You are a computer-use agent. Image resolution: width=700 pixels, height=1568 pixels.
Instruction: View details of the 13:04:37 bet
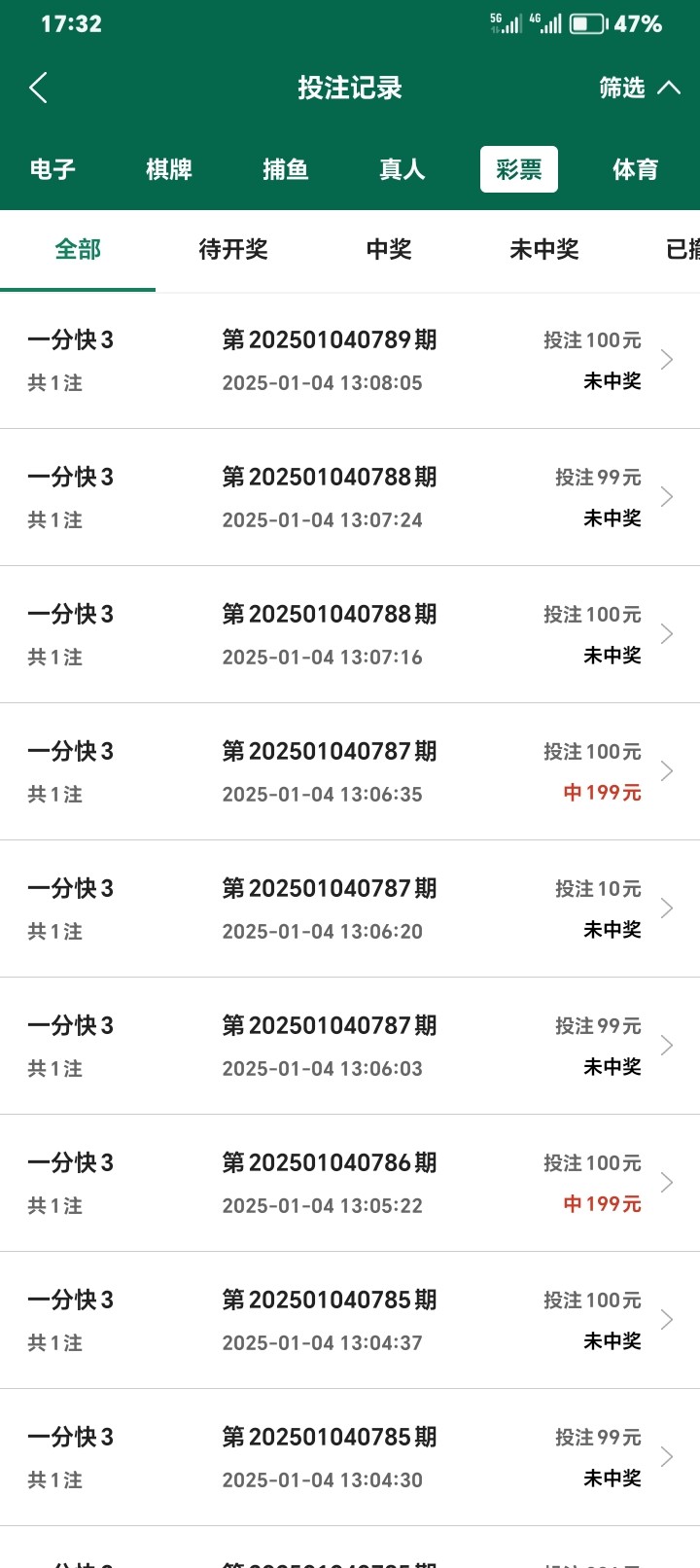click(350, 1320)
